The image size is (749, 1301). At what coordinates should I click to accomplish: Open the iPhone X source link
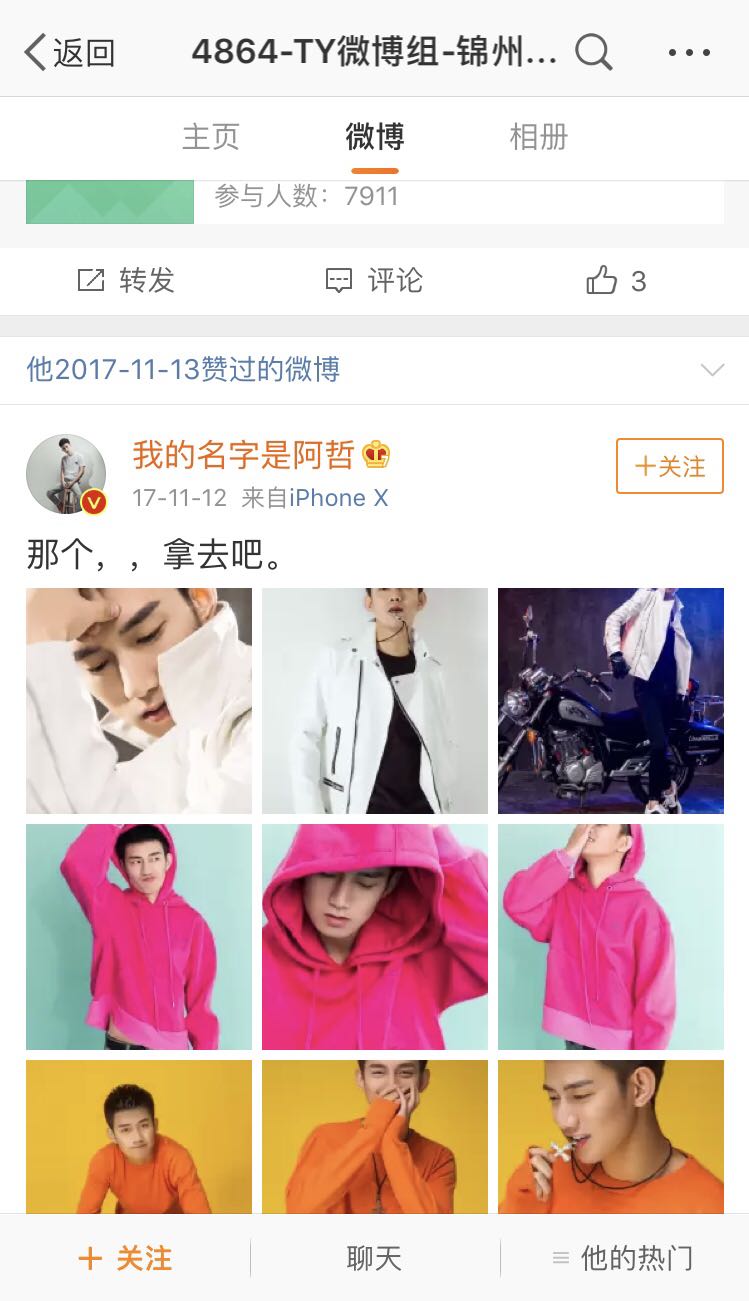(x=338, y=498)
